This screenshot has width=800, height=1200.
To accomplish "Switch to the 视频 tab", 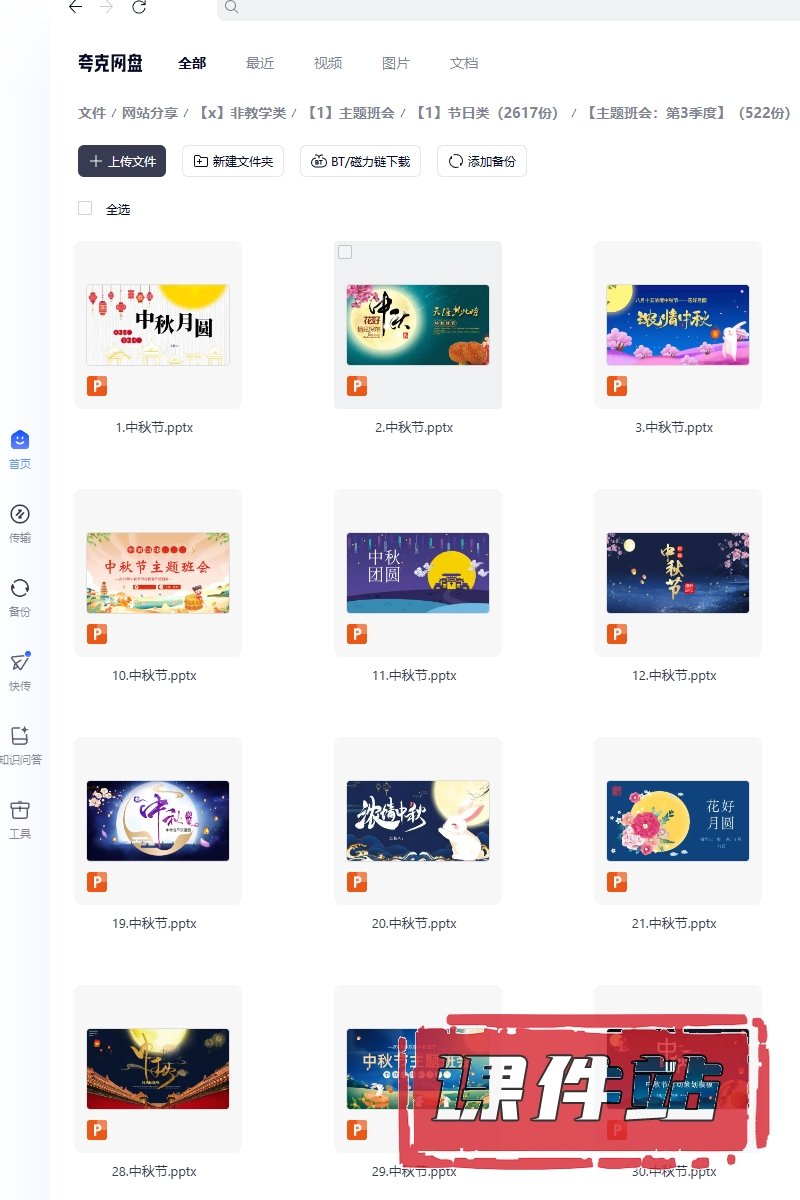I will coord(328,63).
